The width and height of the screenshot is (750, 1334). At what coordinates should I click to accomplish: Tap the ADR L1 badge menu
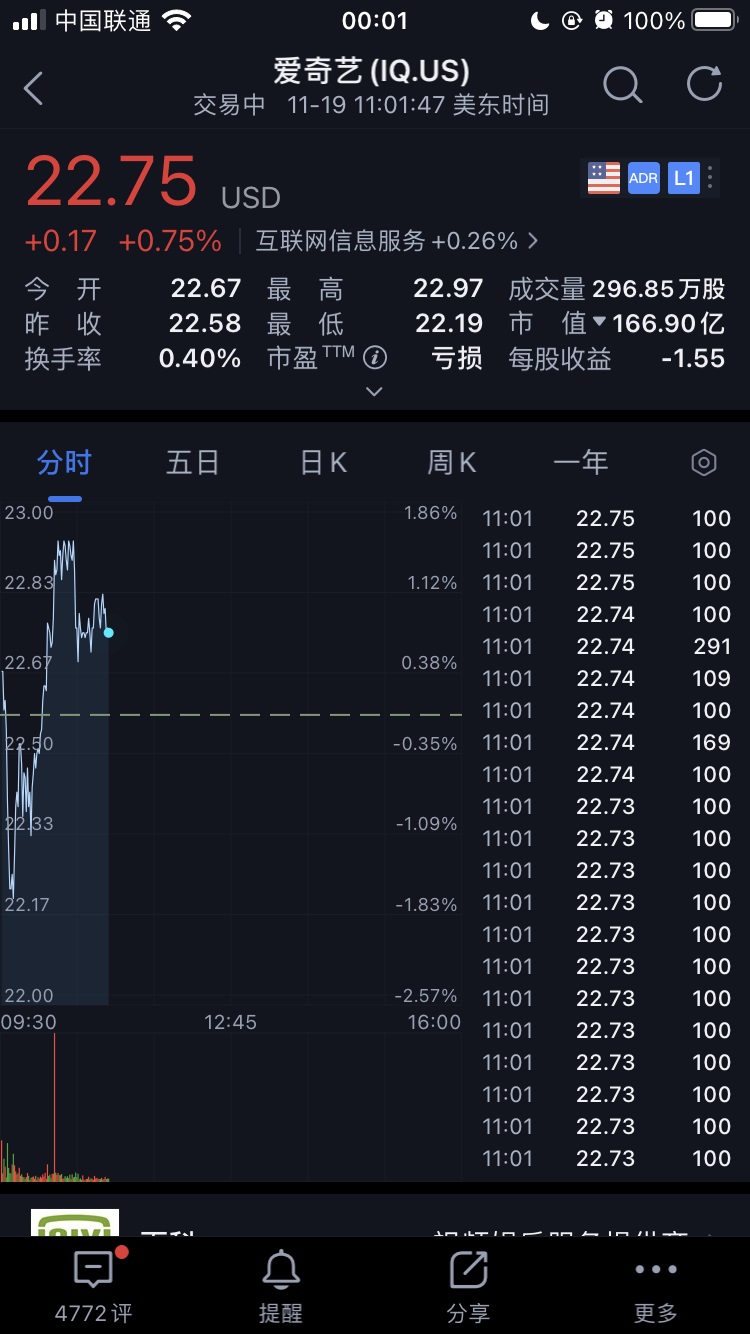pyautogui.click(x=650, y=179)
